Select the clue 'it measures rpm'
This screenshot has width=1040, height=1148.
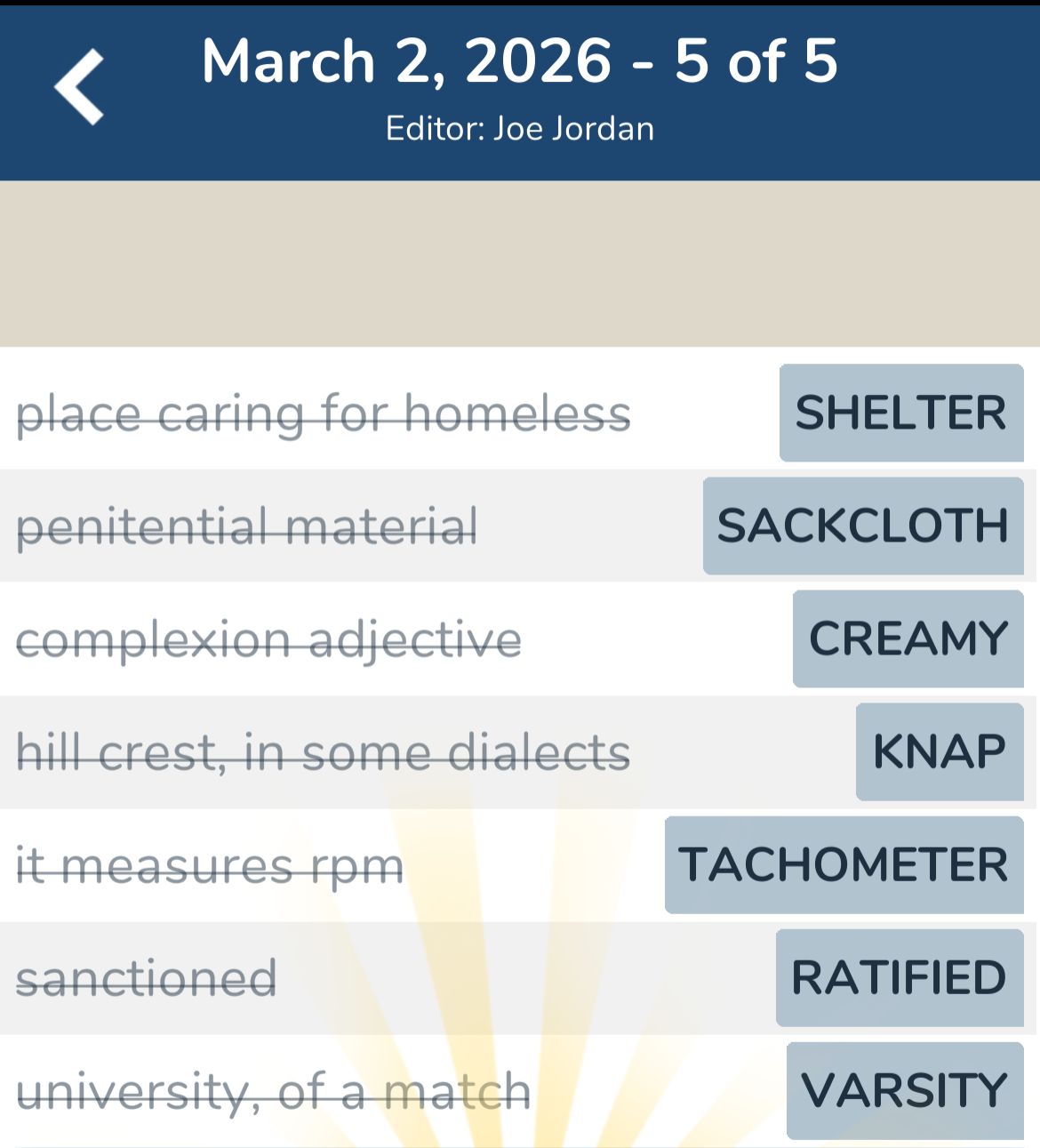[x=209, y=863]
